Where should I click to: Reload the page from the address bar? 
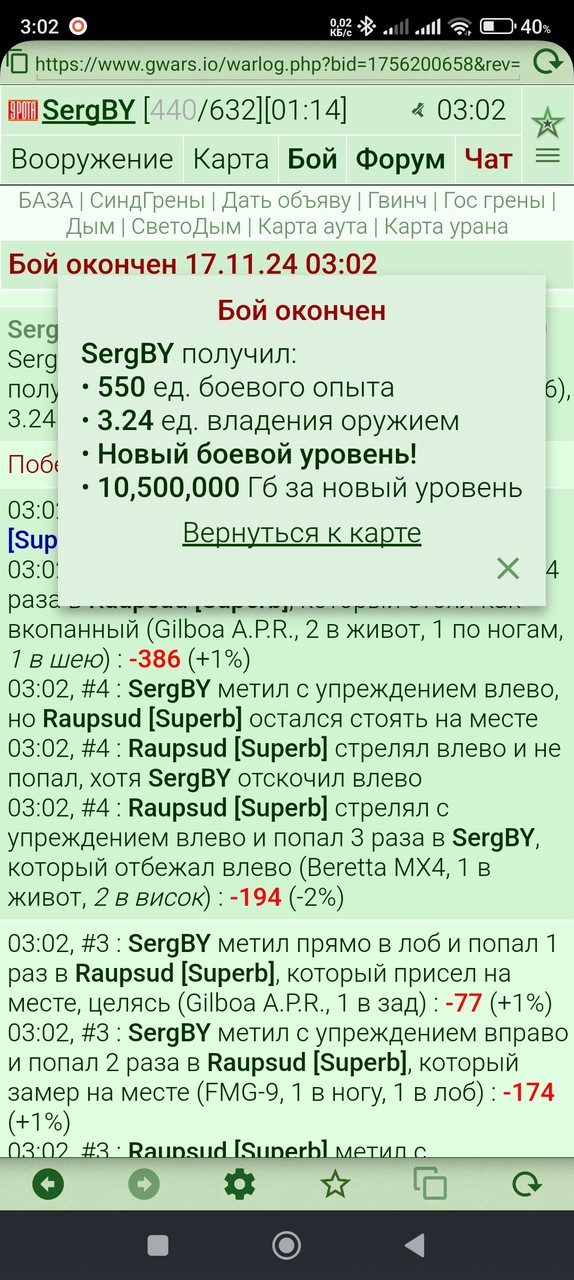(547, 63)
